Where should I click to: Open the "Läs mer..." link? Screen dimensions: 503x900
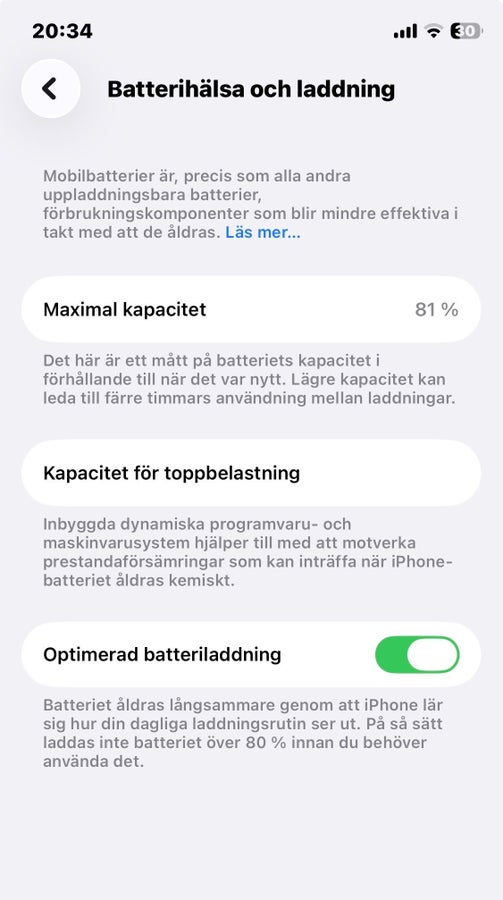tap(262, 232)
